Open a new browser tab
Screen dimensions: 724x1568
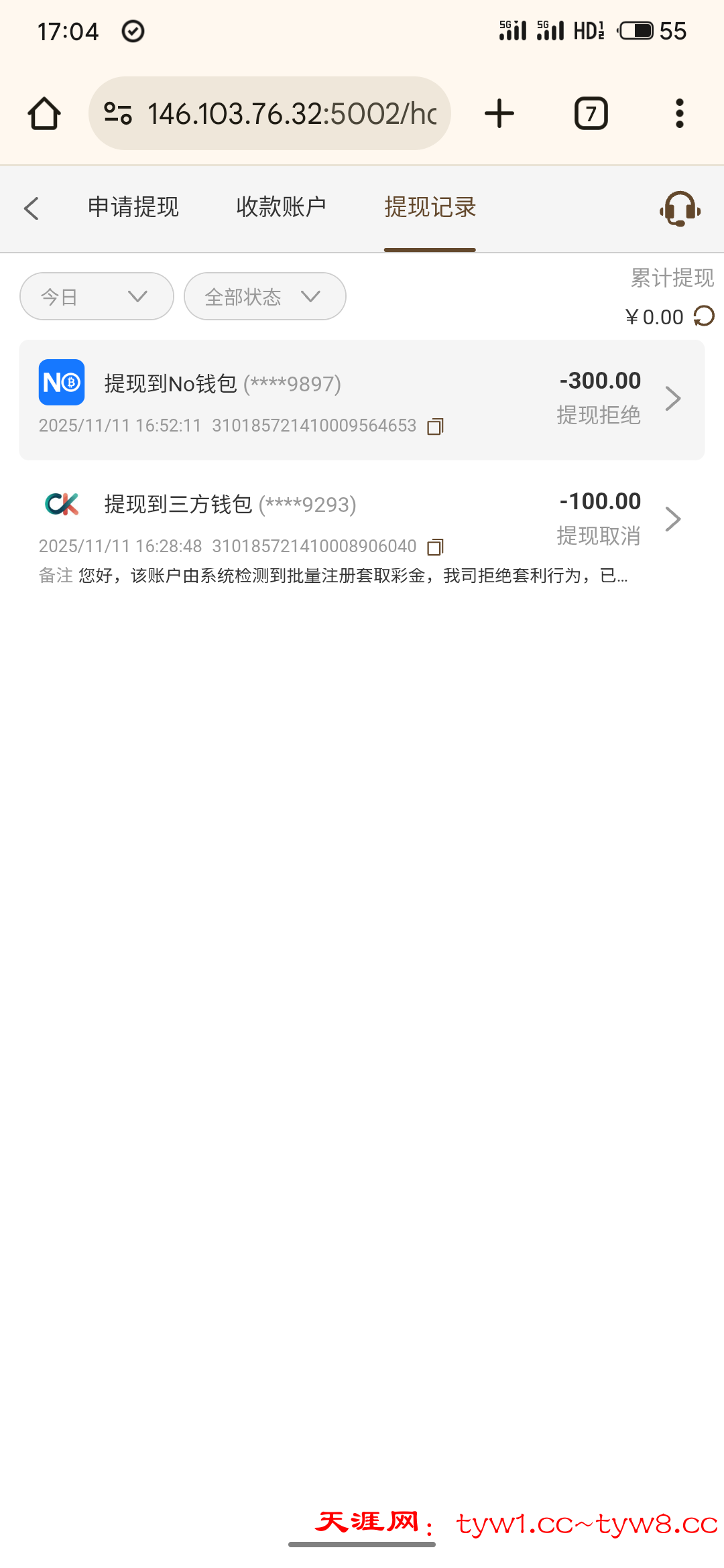click(x=499, y=113)
